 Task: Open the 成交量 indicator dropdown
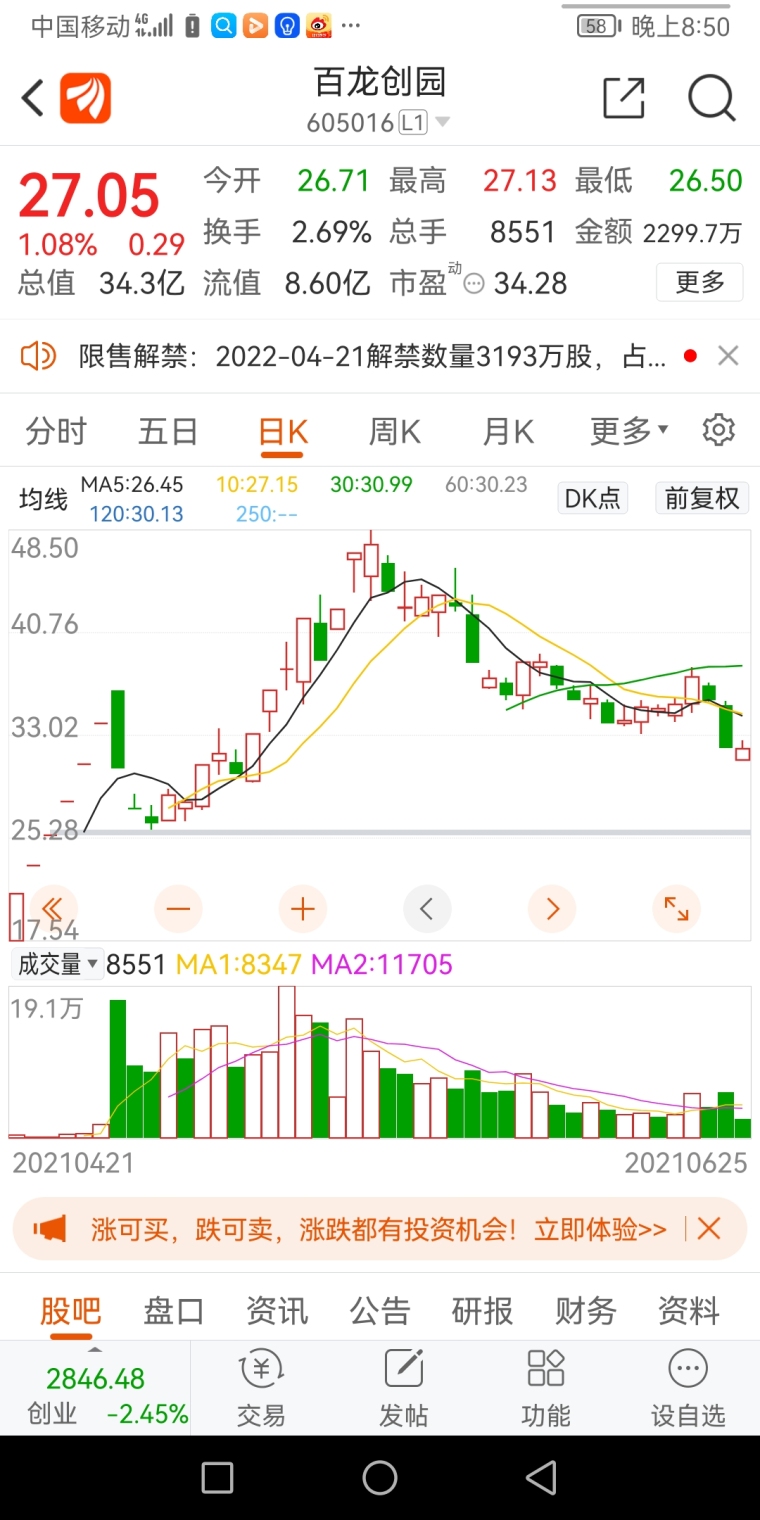click(58, 965)
